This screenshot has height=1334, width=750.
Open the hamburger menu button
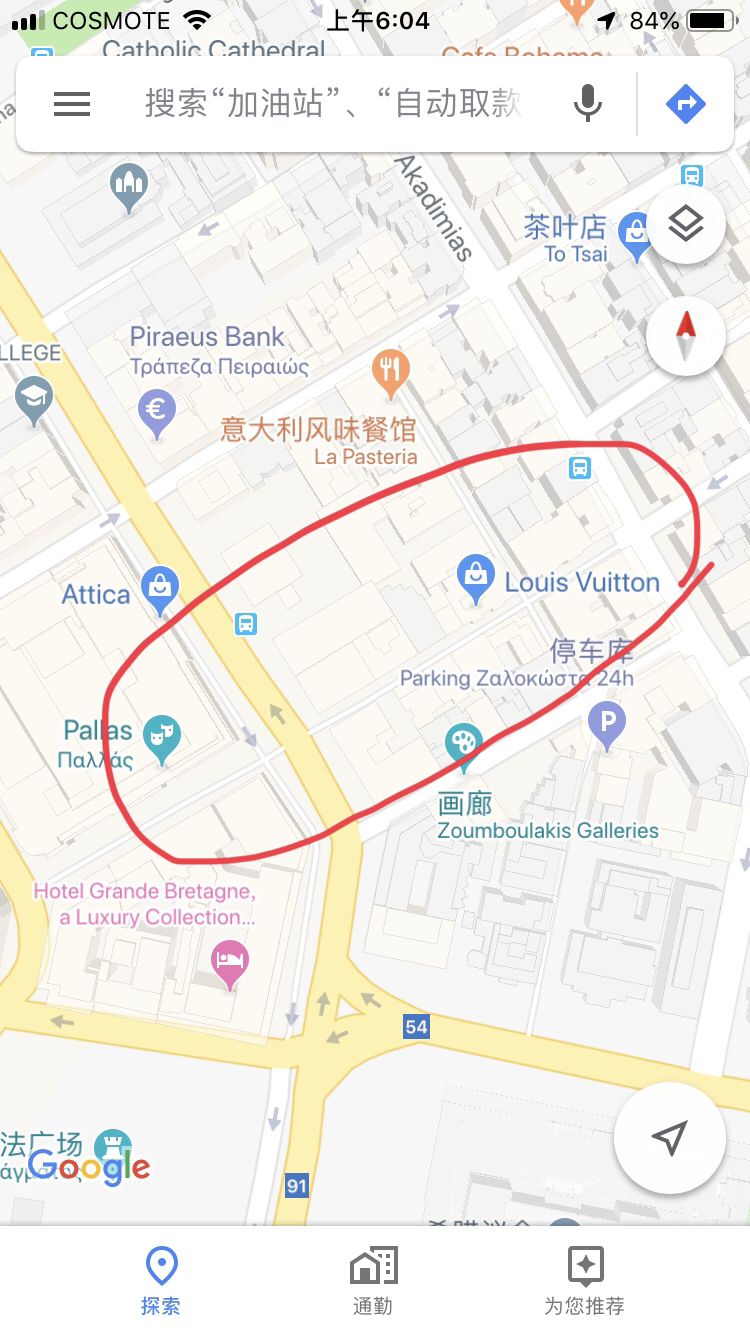(72, 104)
